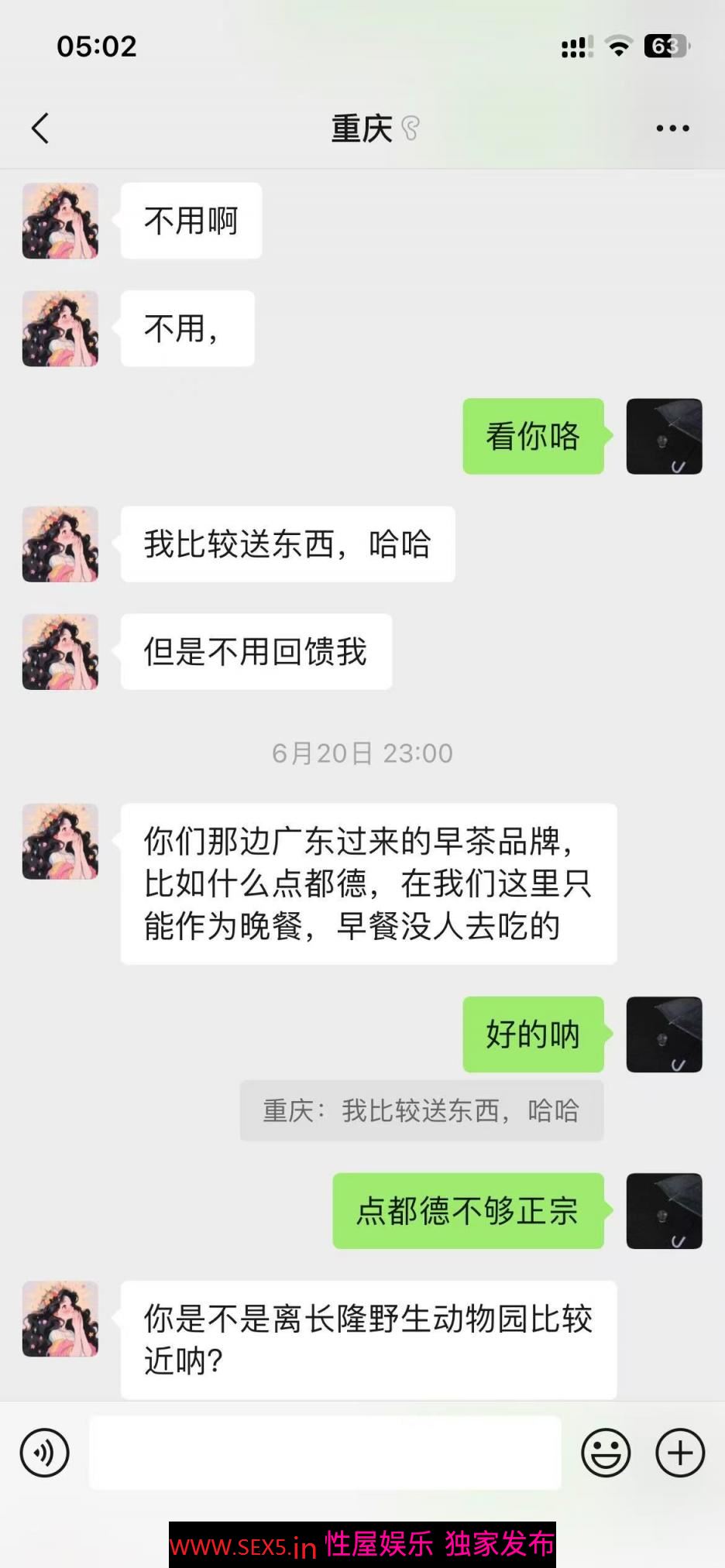Open the emoji sticker panel

[606, 1453]
